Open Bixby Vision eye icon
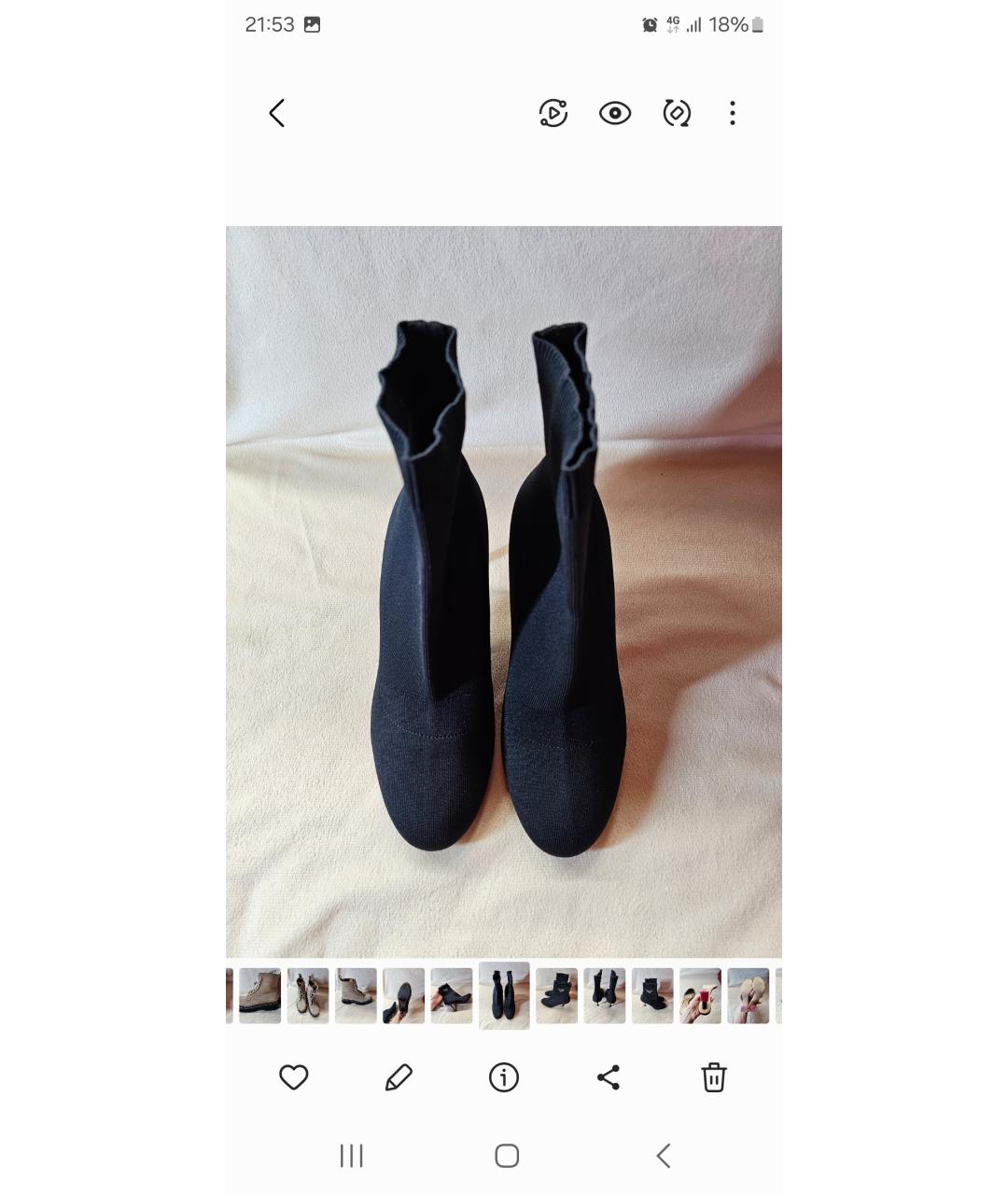 coord(615,114)
